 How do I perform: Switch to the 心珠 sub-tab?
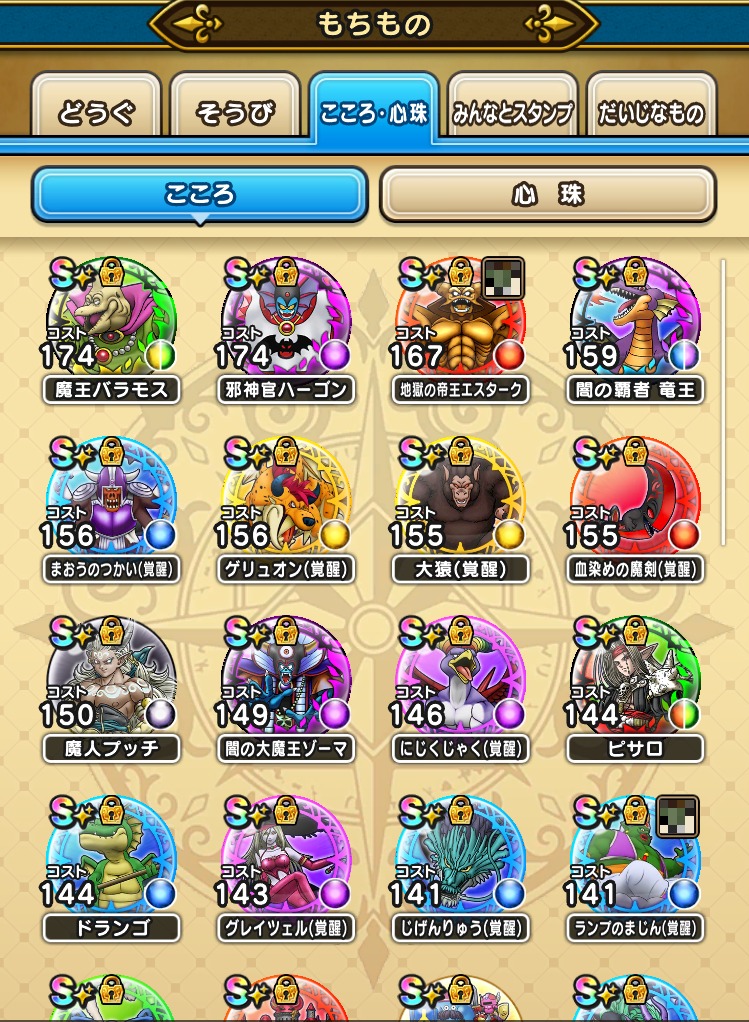point(547,194)
